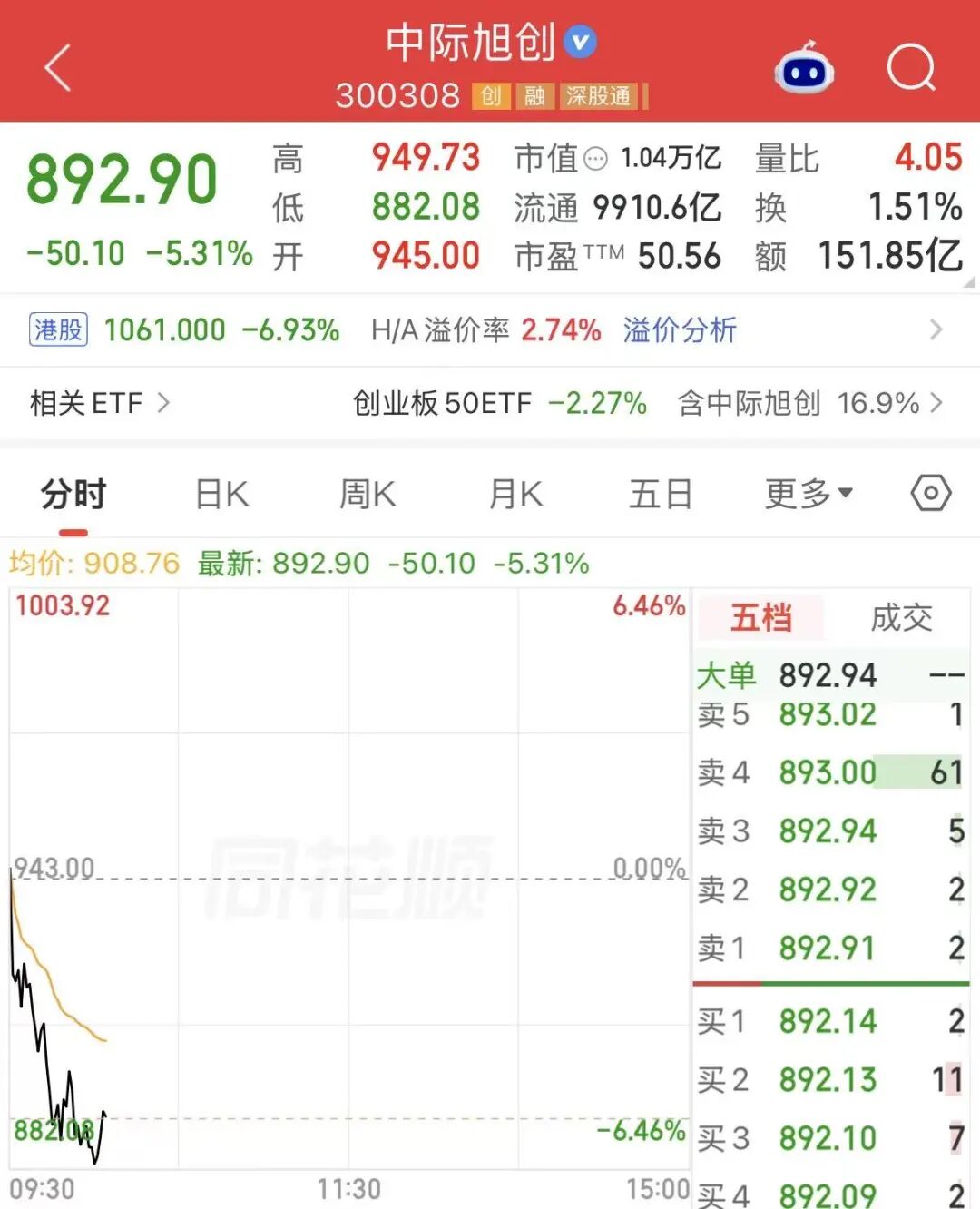This screenshot has height=1209, width=980.
Task: Open stock search magnifier
Action: point(911,68)
